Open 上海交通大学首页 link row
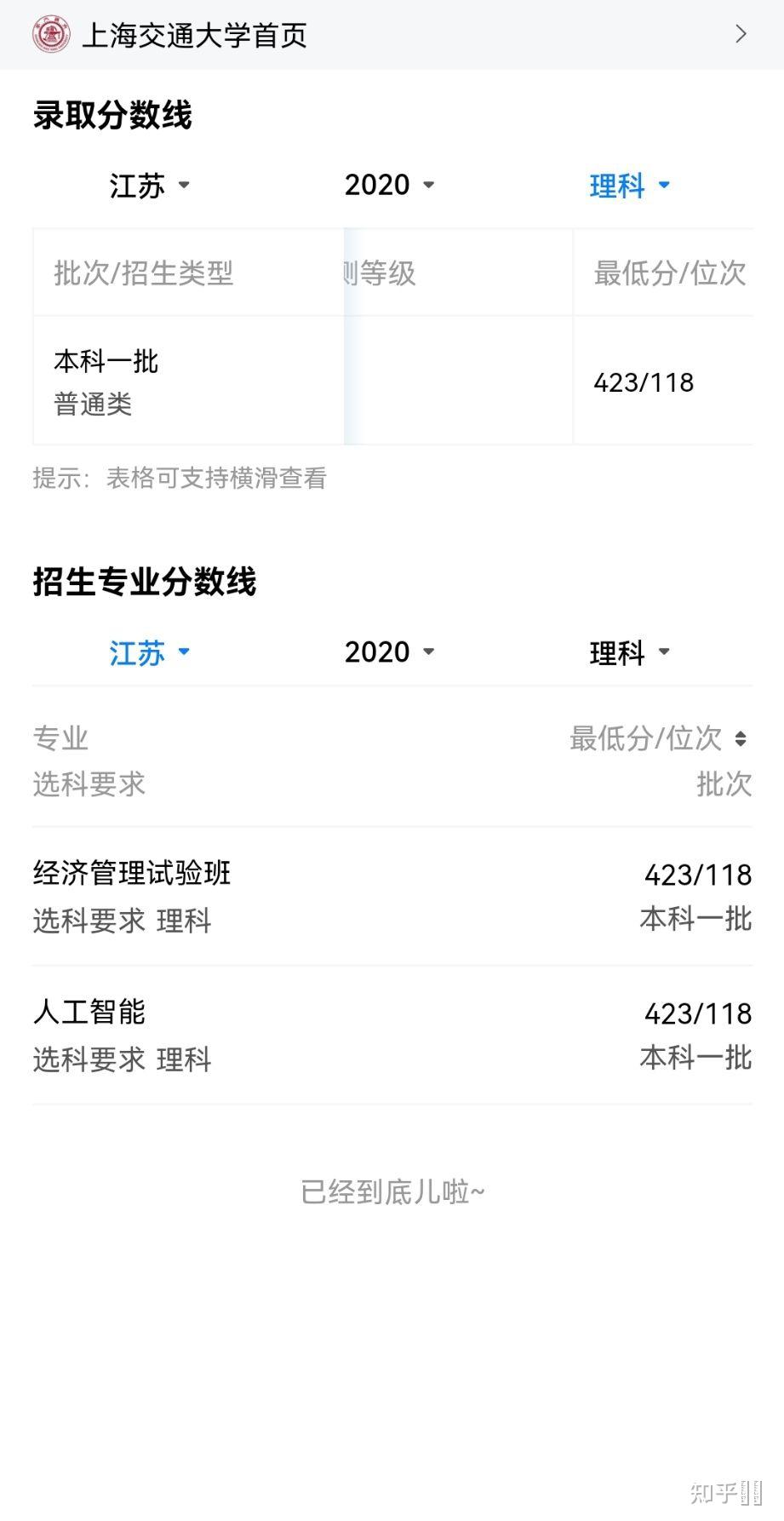The image size is (784, 1521). click(x=392, y=35)
